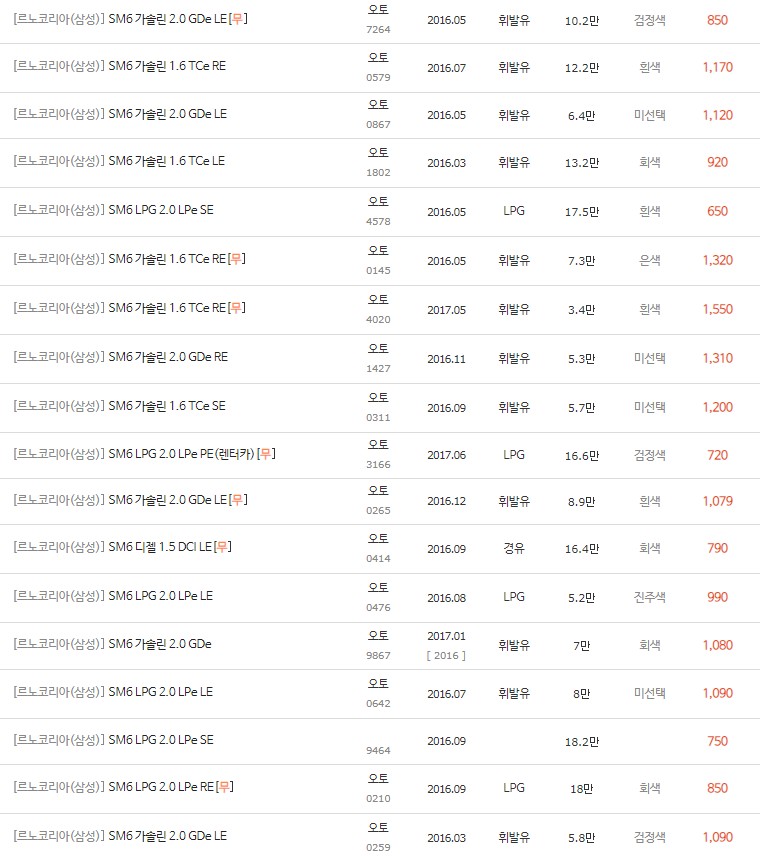Click the 무 badge on SM6 LPG 2.0 LPe RE
The height and width of the screenshot is (856, 760).
coord(228,788)
